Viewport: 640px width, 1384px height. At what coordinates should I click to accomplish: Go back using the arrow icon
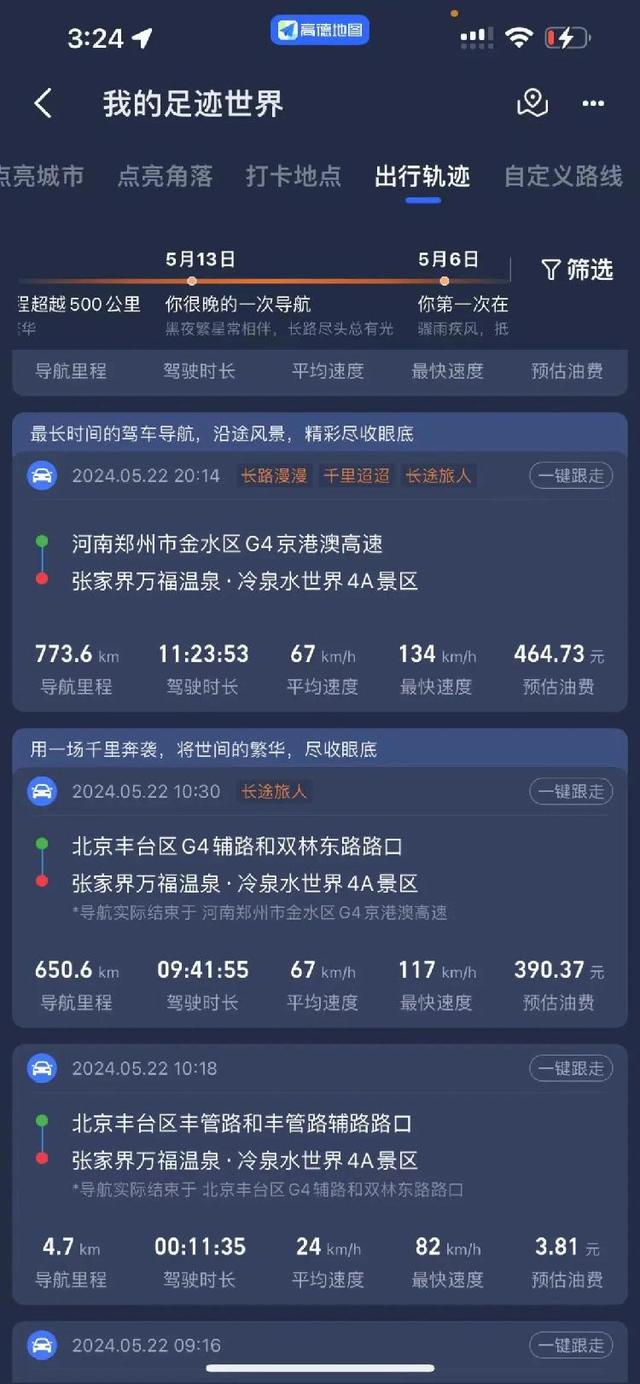[x=43, y=103]
